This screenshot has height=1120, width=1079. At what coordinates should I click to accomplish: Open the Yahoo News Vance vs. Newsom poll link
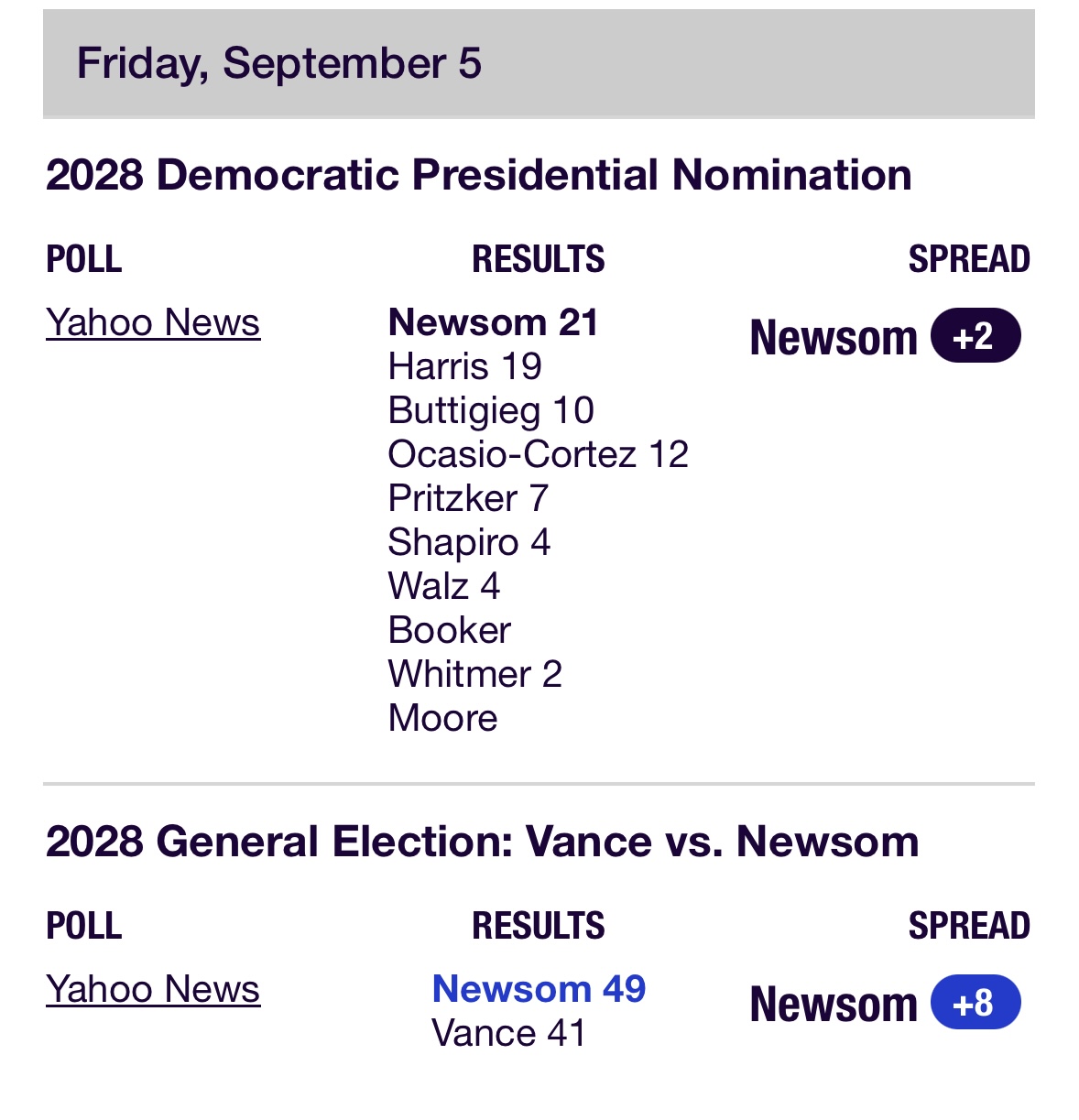(x=153, y=990)
